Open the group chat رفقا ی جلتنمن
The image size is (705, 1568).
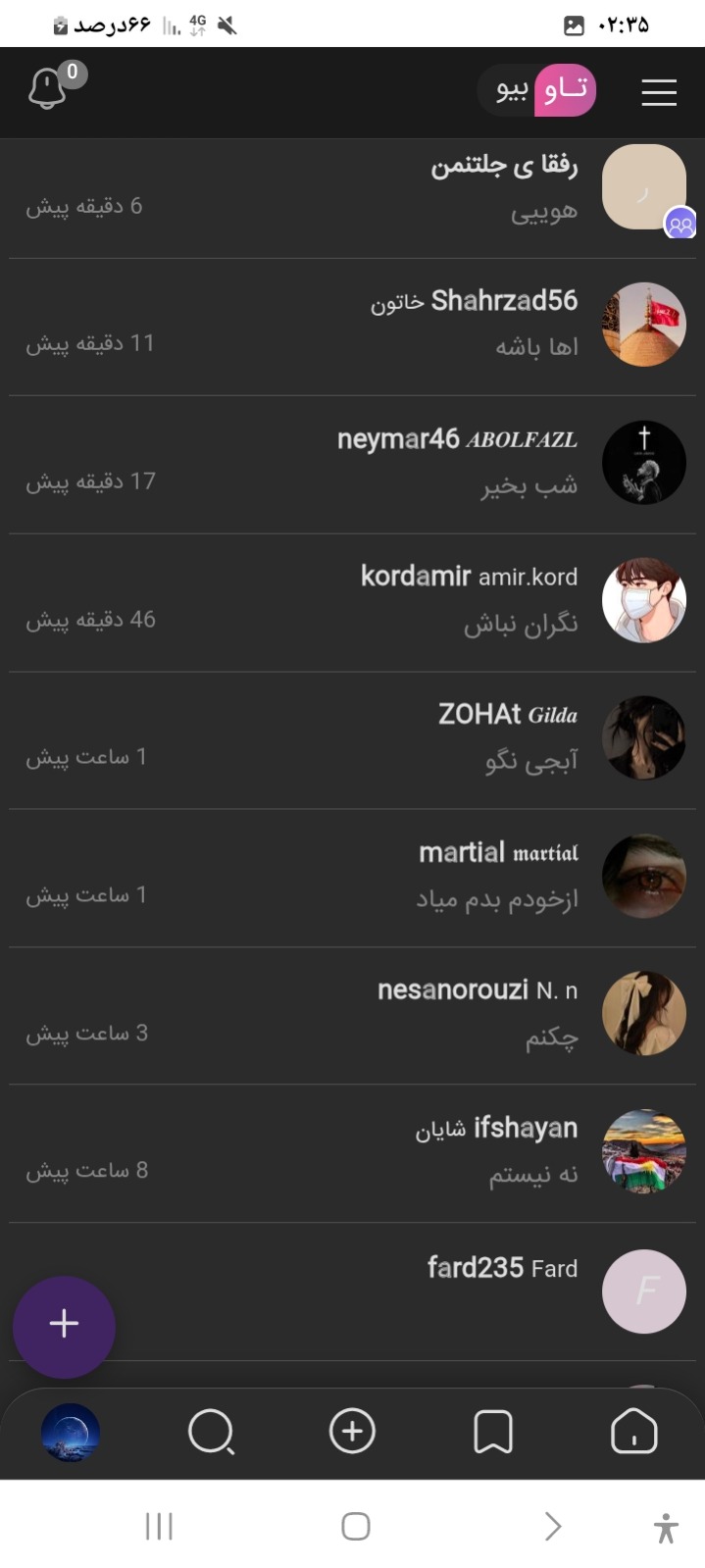(x=352, y=188)
